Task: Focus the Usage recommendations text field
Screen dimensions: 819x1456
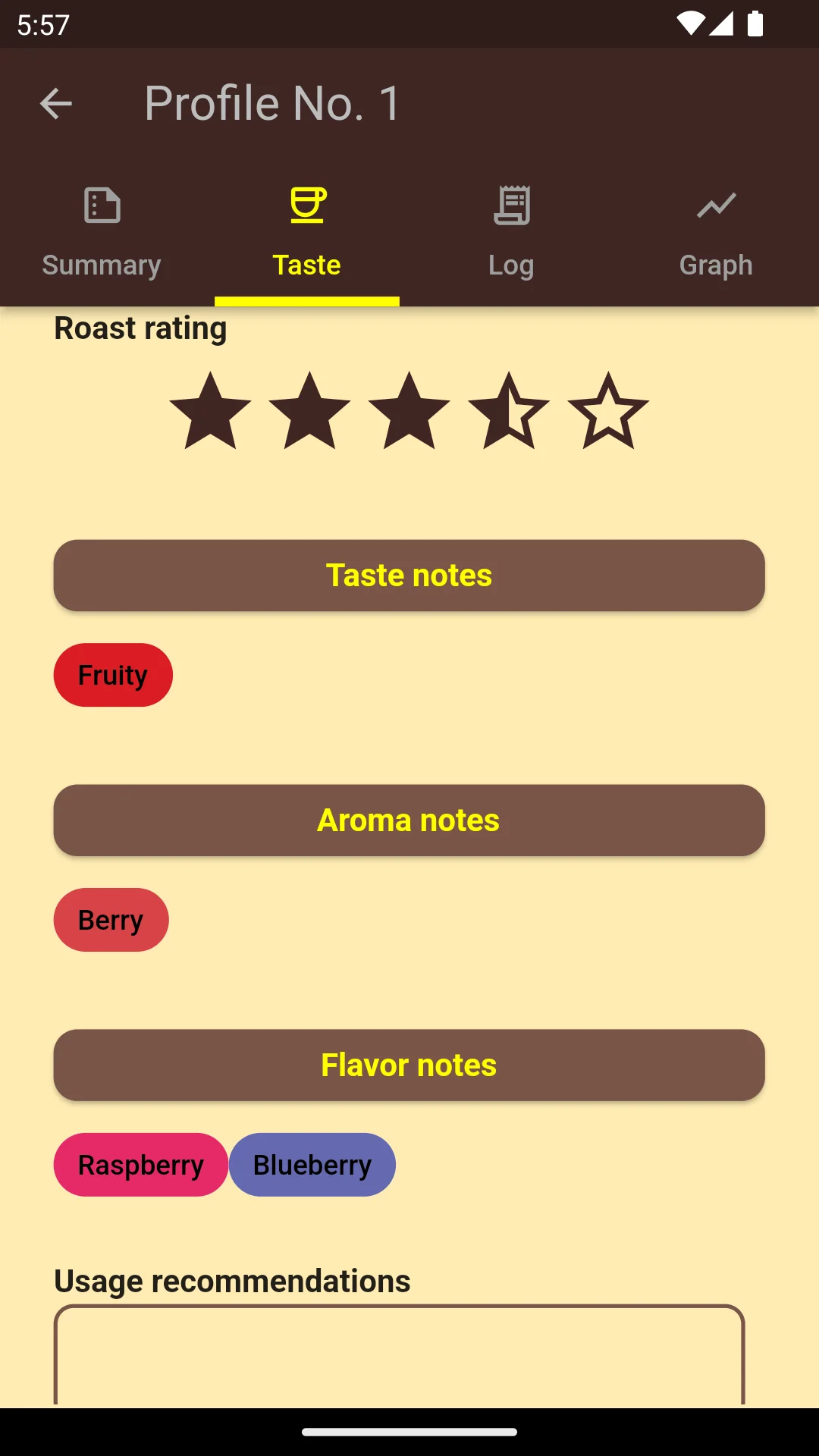Action: coord(399,1354)
